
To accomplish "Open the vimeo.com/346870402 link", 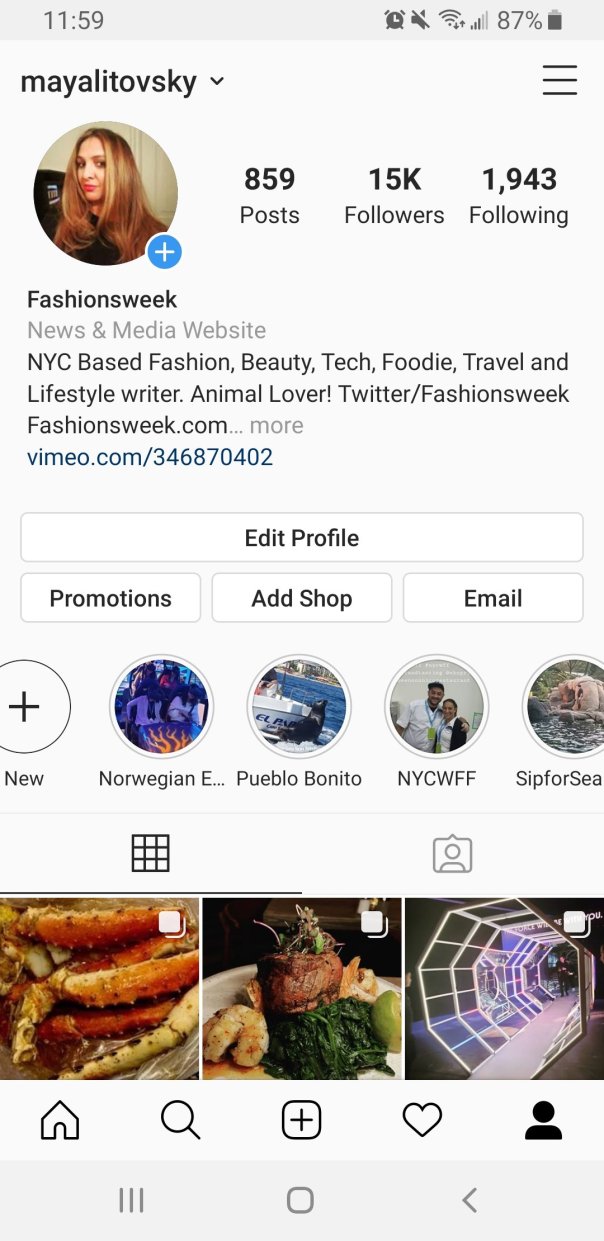I will click(150, 457).
